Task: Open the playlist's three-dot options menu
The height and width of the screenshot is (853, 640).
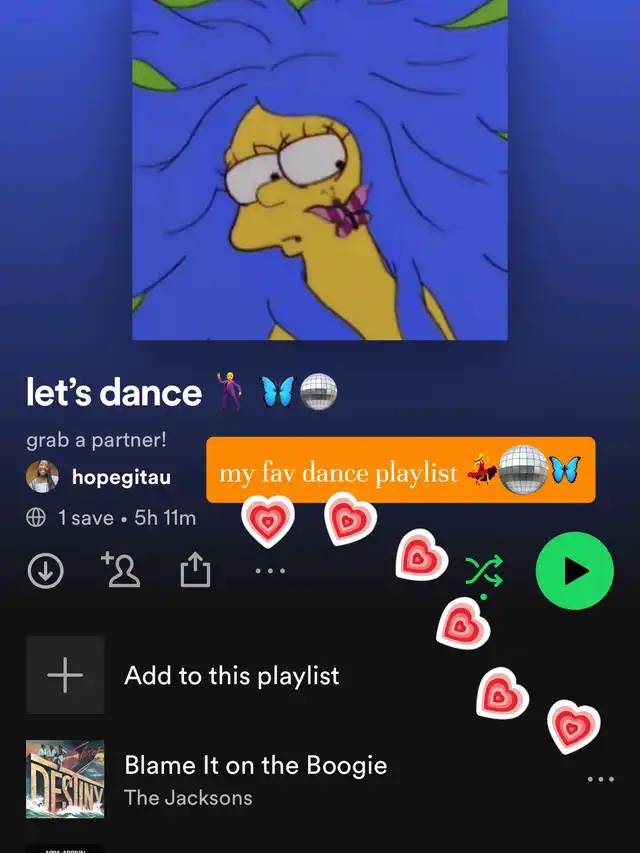Action: (x=269, y=571)
